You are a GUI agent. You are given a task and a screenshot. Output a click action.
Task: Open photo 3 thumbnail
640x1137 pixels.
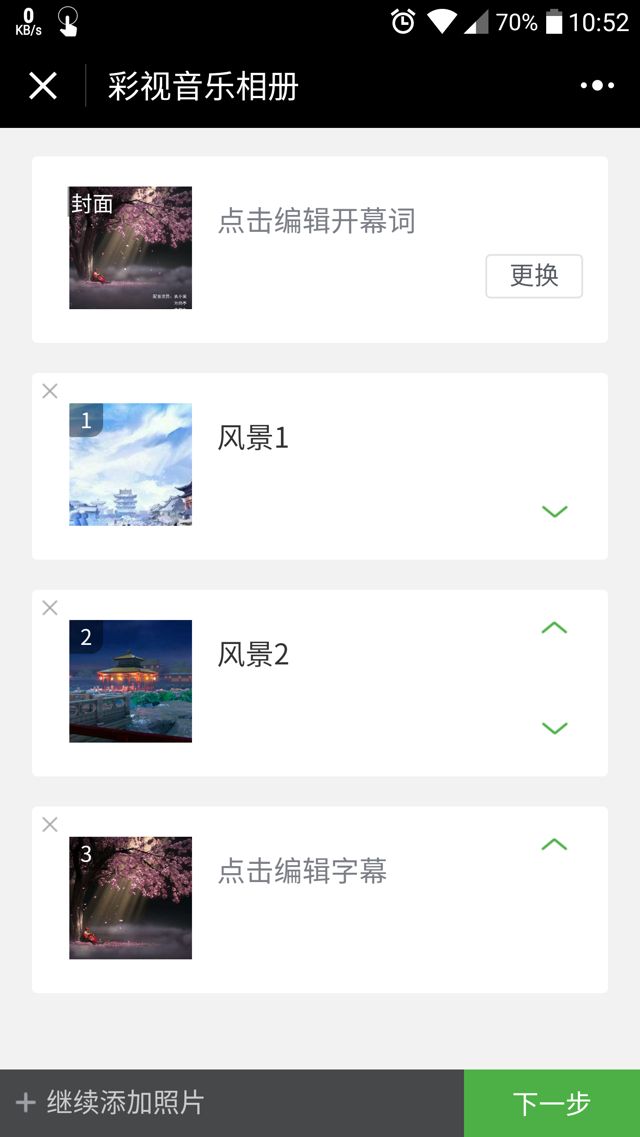click(130, 898)
